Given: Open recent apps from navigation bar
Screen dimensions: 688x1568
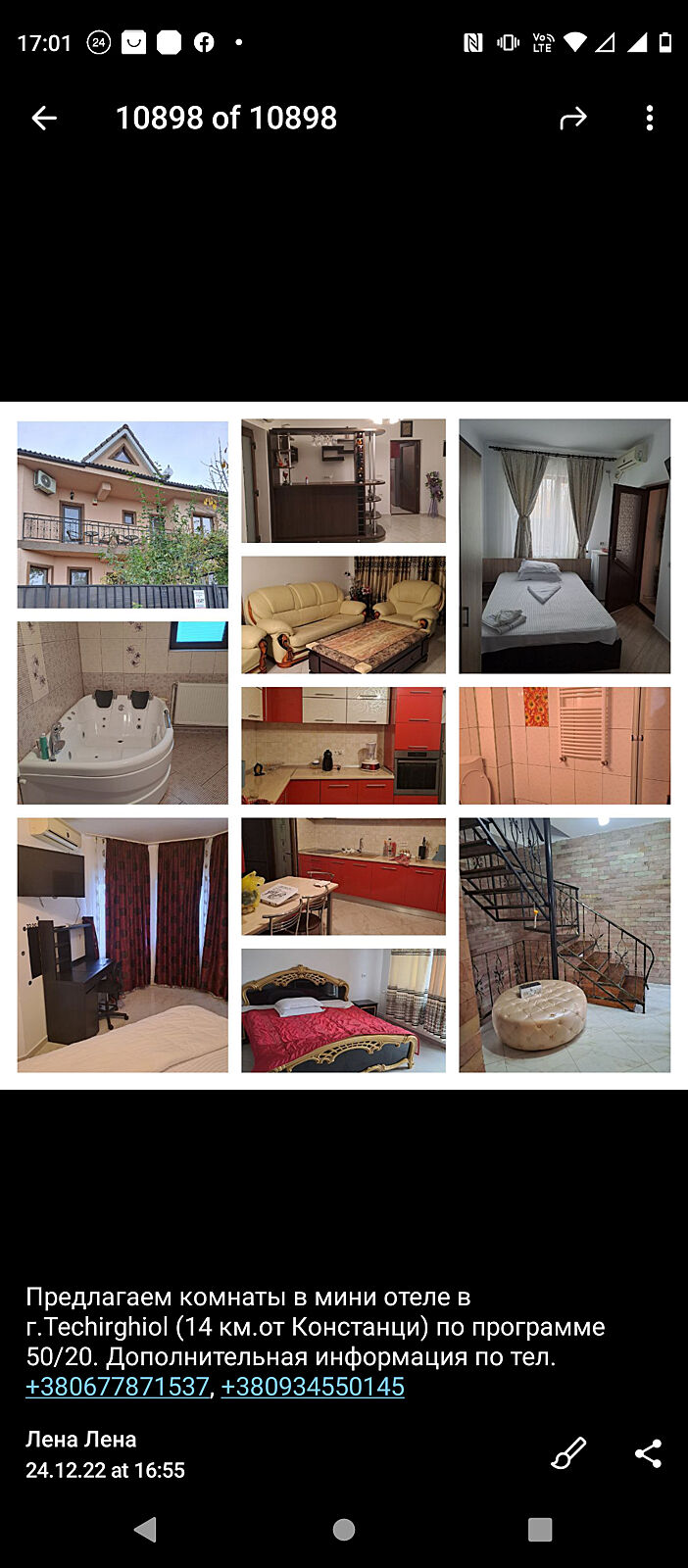Looking at the screenshot, I should pyautogui.click(x=540, y=1530).
